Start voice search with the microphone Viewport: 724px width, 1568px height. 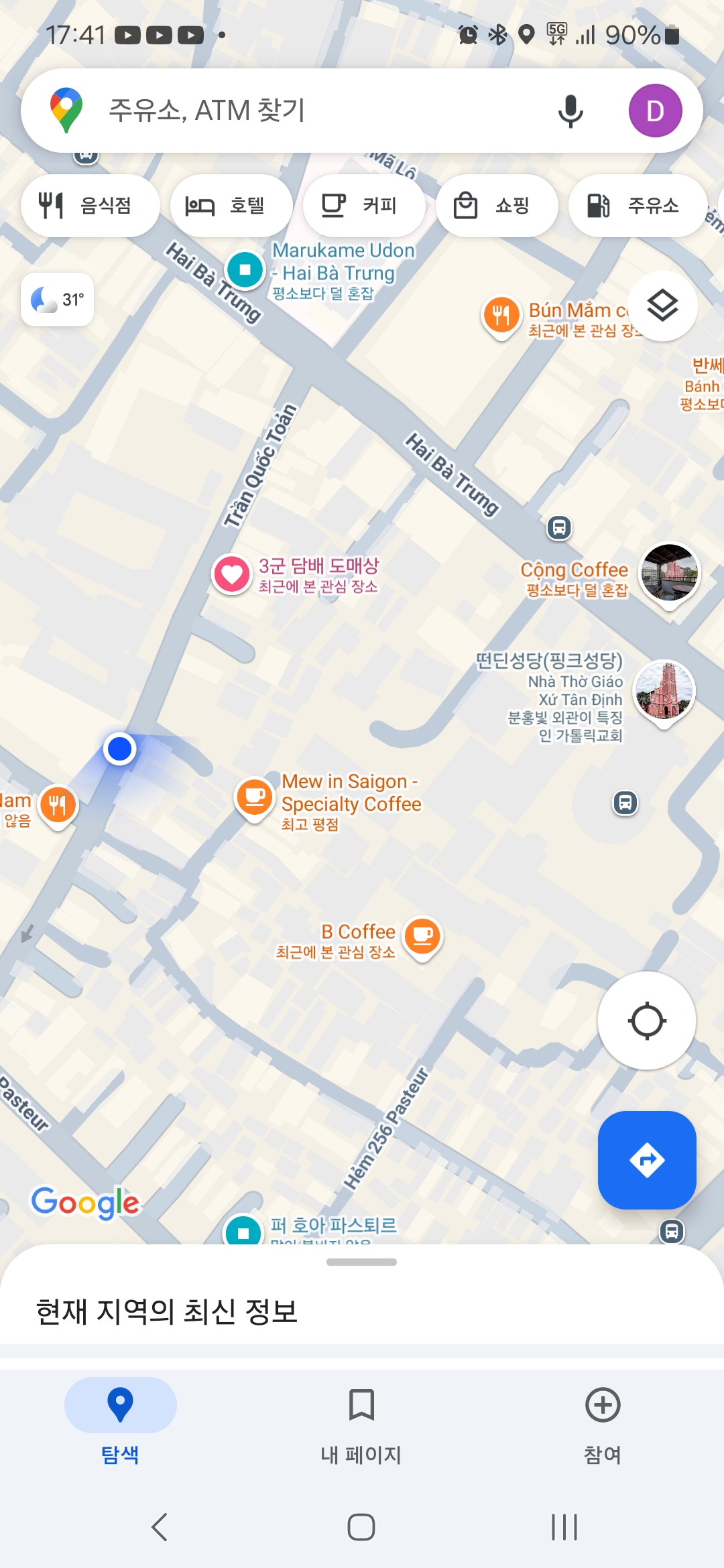coord(570,111)
